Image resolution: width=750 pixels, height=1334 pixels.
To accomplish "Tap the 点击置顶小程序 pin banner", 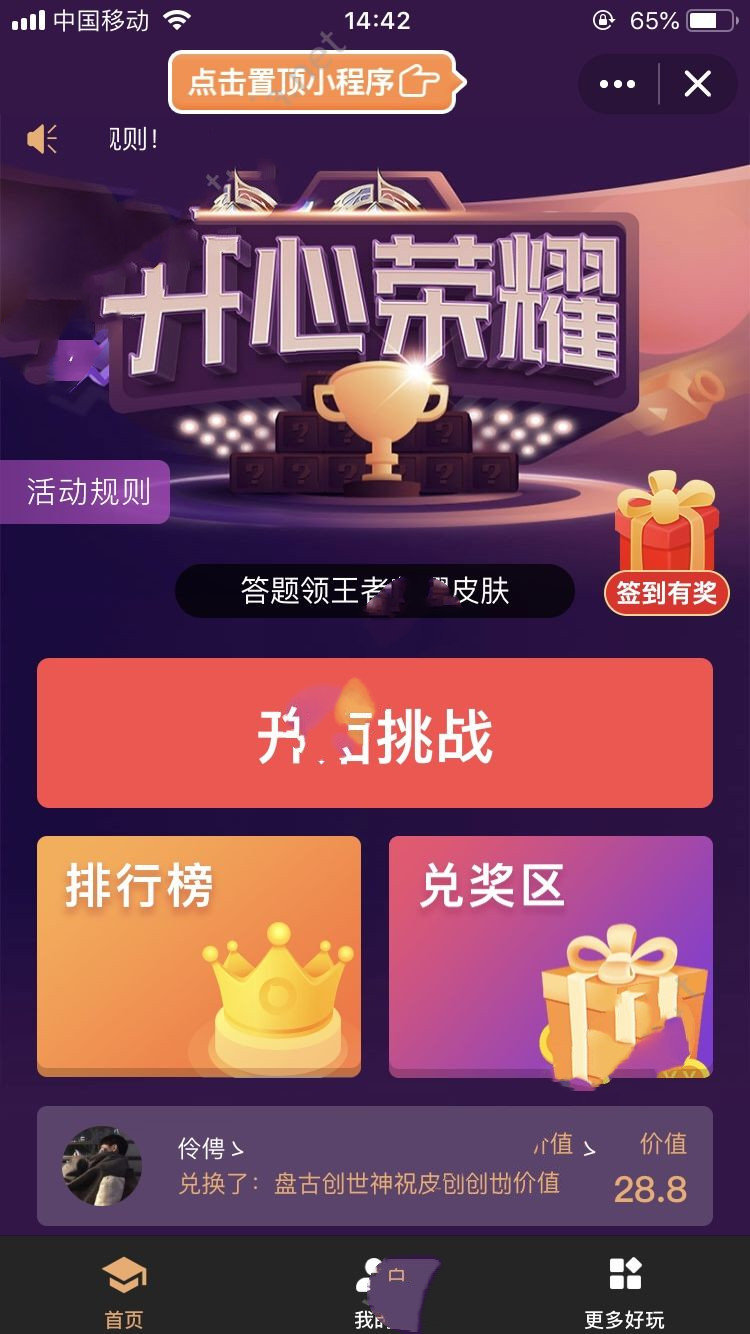I will click(x=313, y=84).
